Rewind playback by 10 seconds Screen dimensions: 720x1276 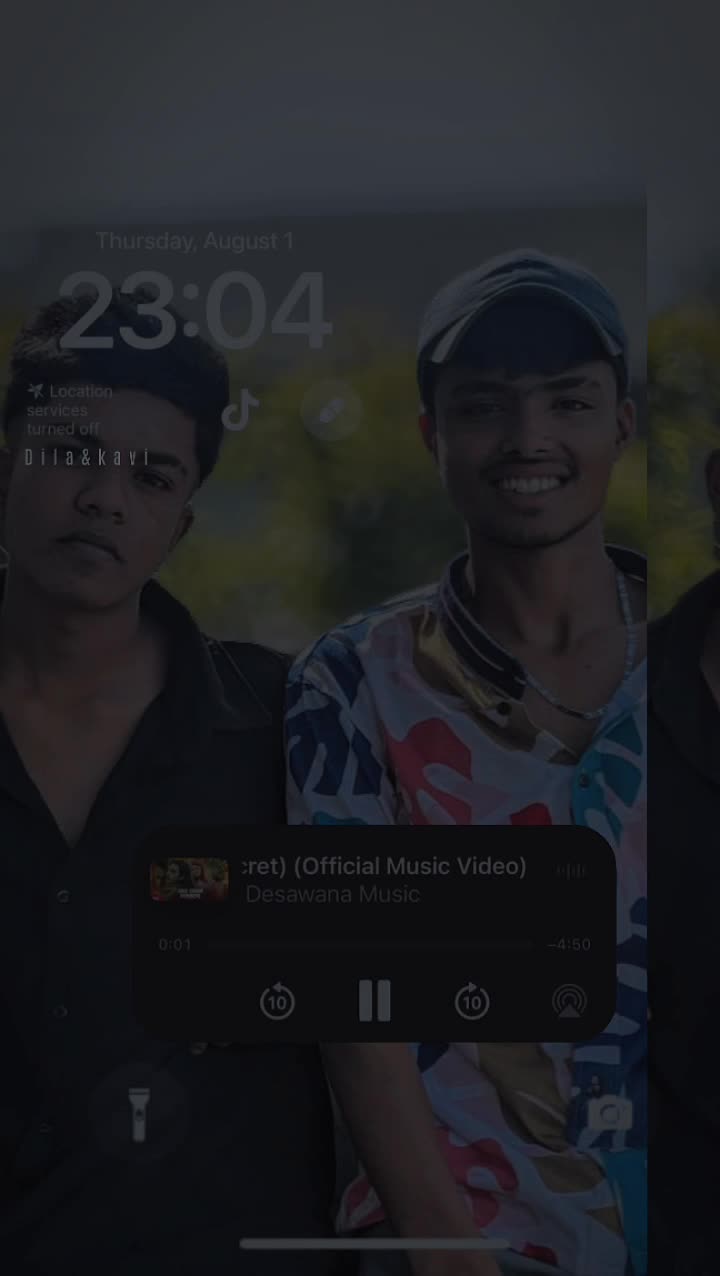tap(277, 1001)
